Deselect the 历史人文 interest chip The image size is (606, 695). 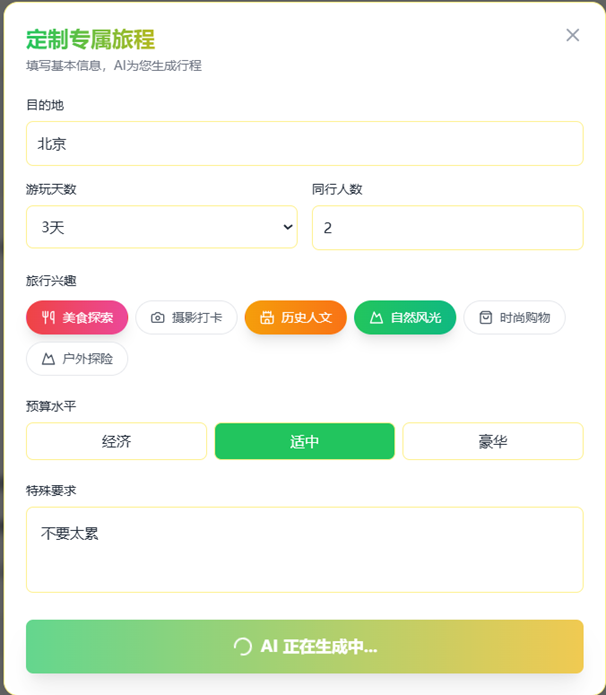295,317
